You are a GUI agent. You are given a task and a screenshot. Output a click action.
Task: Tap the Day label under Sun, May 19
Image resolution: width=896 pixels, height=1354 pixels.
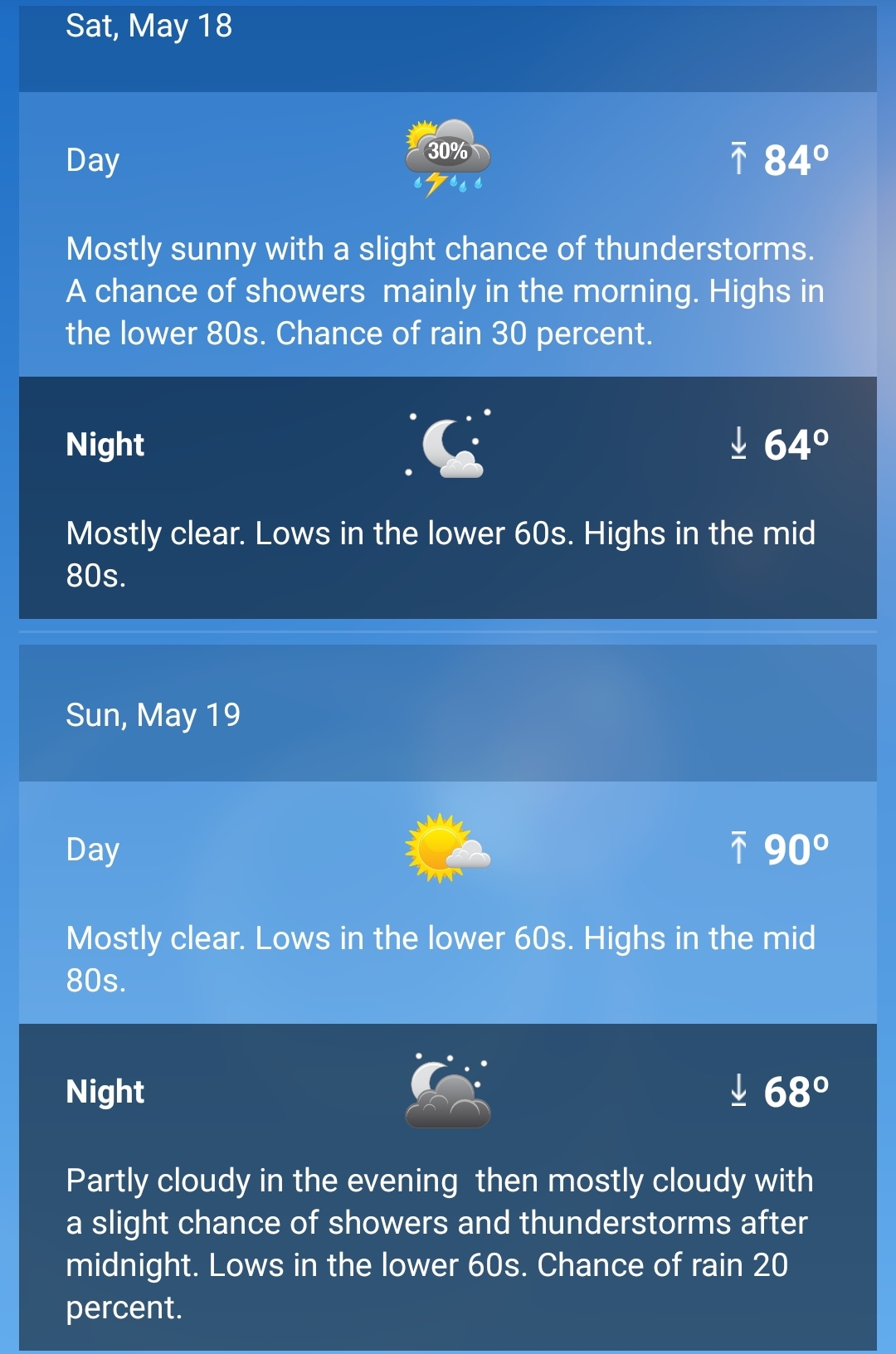click(x=91, y=848)
